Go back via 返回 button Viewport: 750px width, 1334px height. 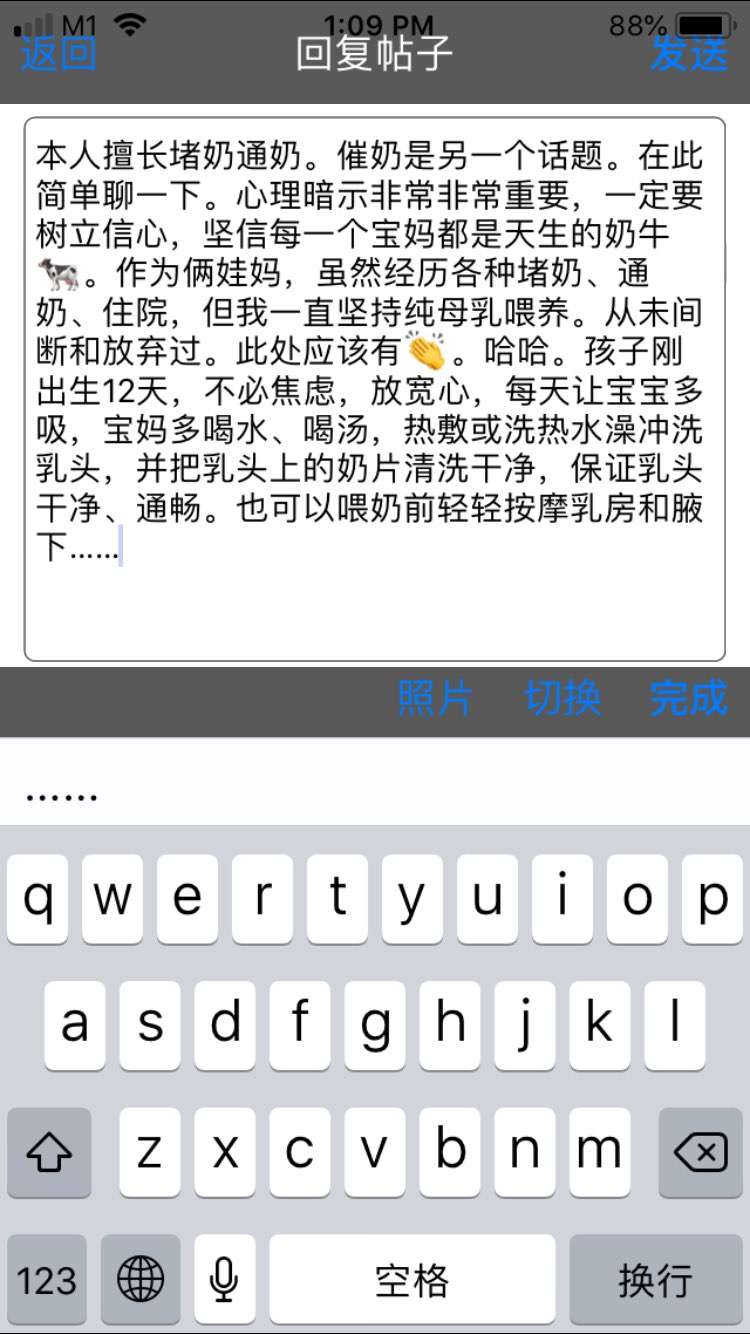click(58, 54)
